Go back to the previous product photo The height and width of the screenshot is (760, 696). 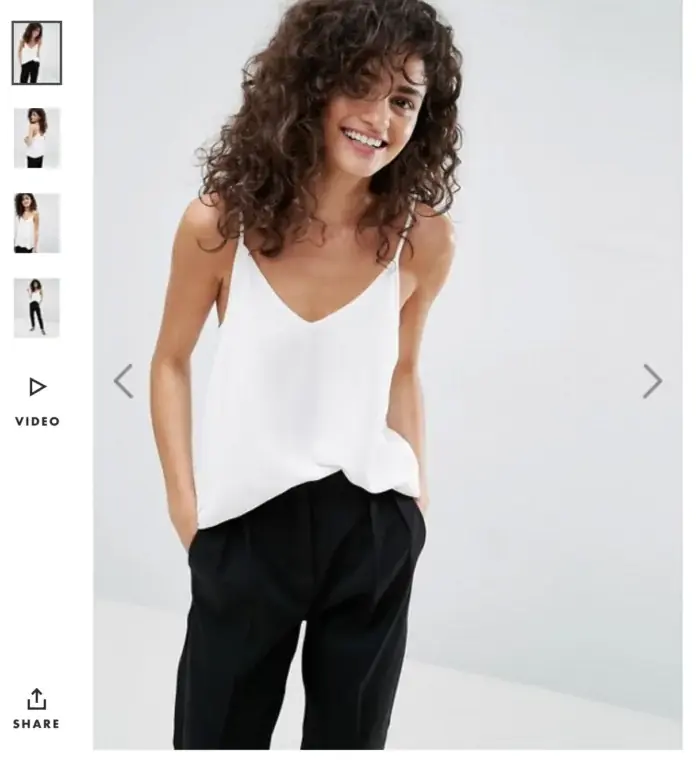coord(123,381)
